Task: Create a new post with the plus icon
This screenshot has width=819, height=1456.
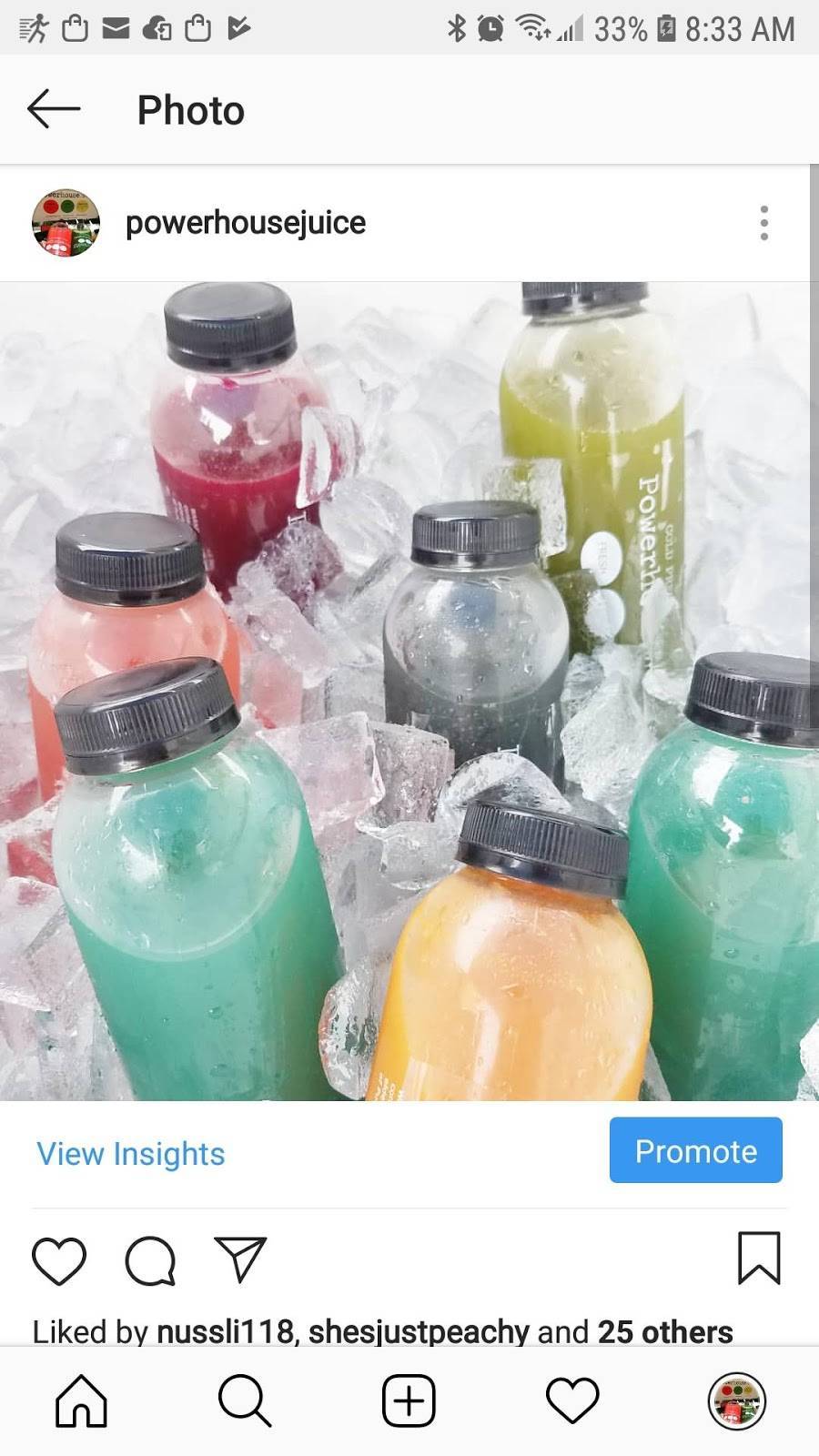Action: point(408,1403)
